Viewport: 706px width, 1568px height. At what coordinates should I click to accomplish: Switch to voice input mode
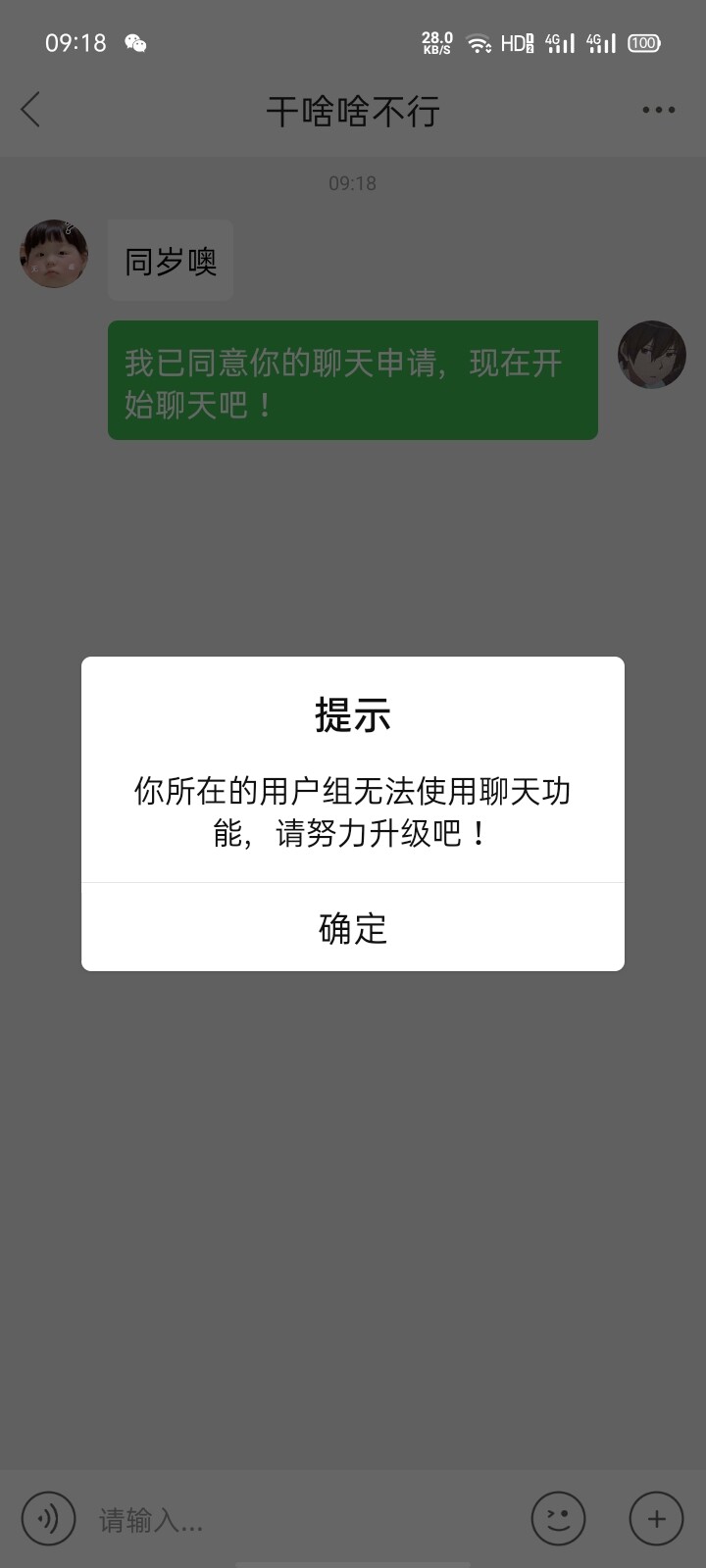[x=48, y=1519]
